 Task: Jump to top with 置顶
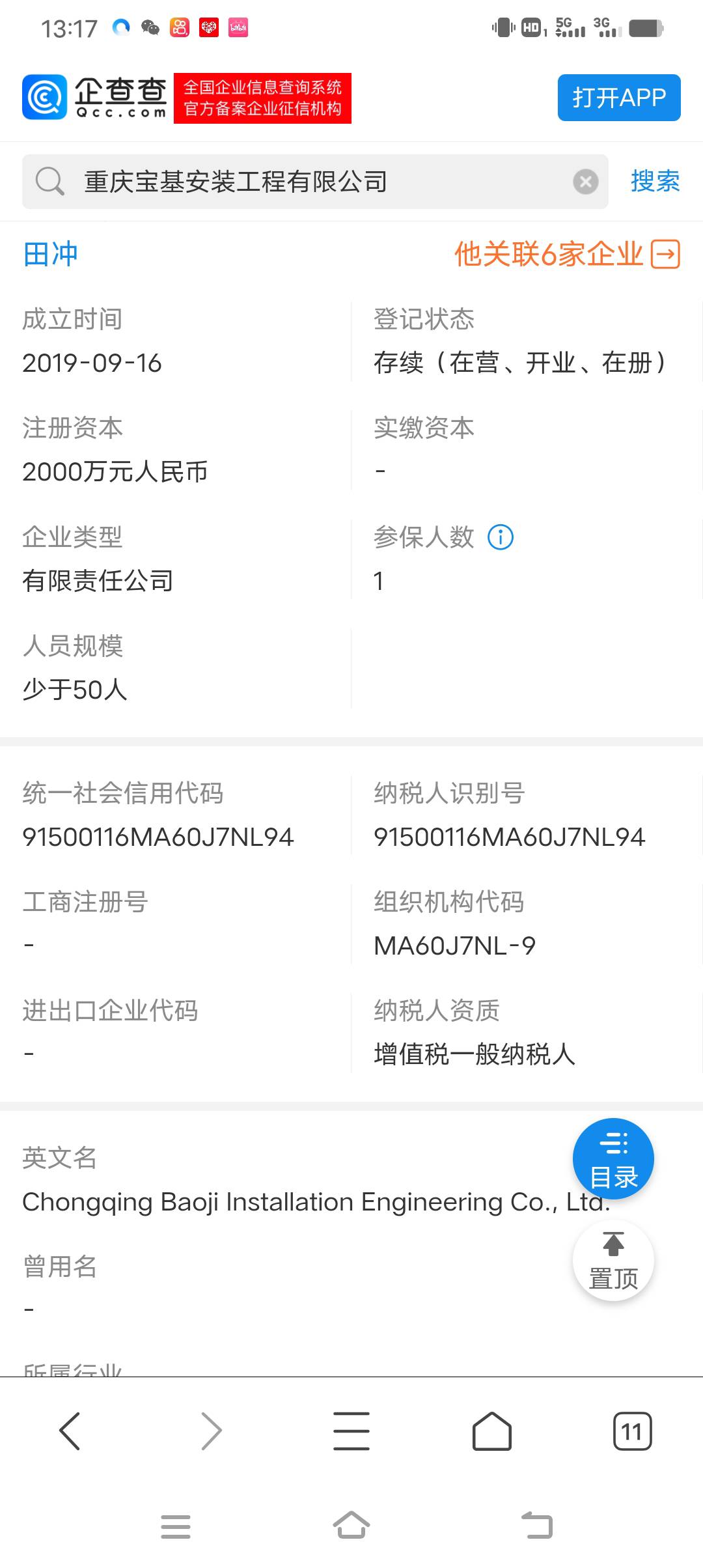pos(613,1261)
